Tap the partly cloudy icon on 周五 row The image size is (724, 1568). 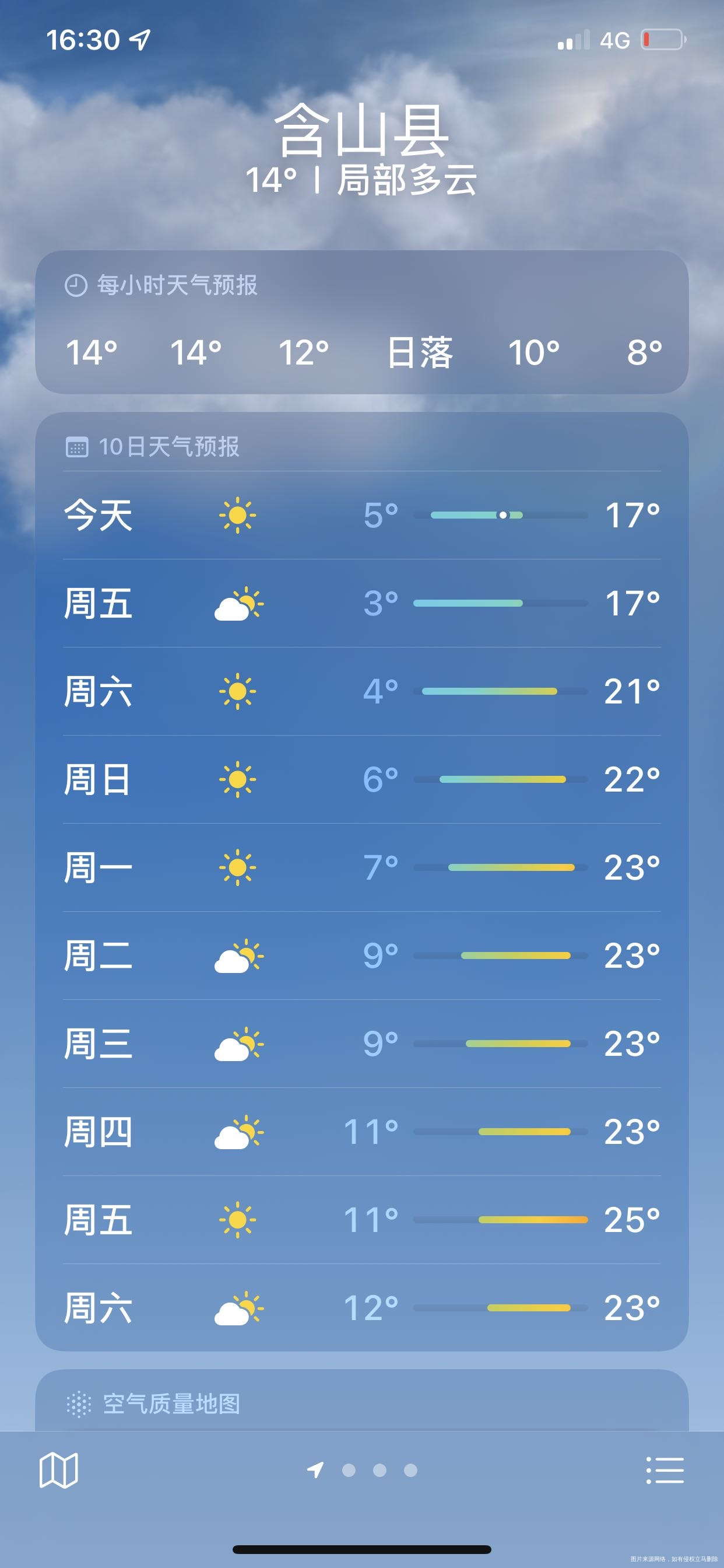[x=239, y=604]
